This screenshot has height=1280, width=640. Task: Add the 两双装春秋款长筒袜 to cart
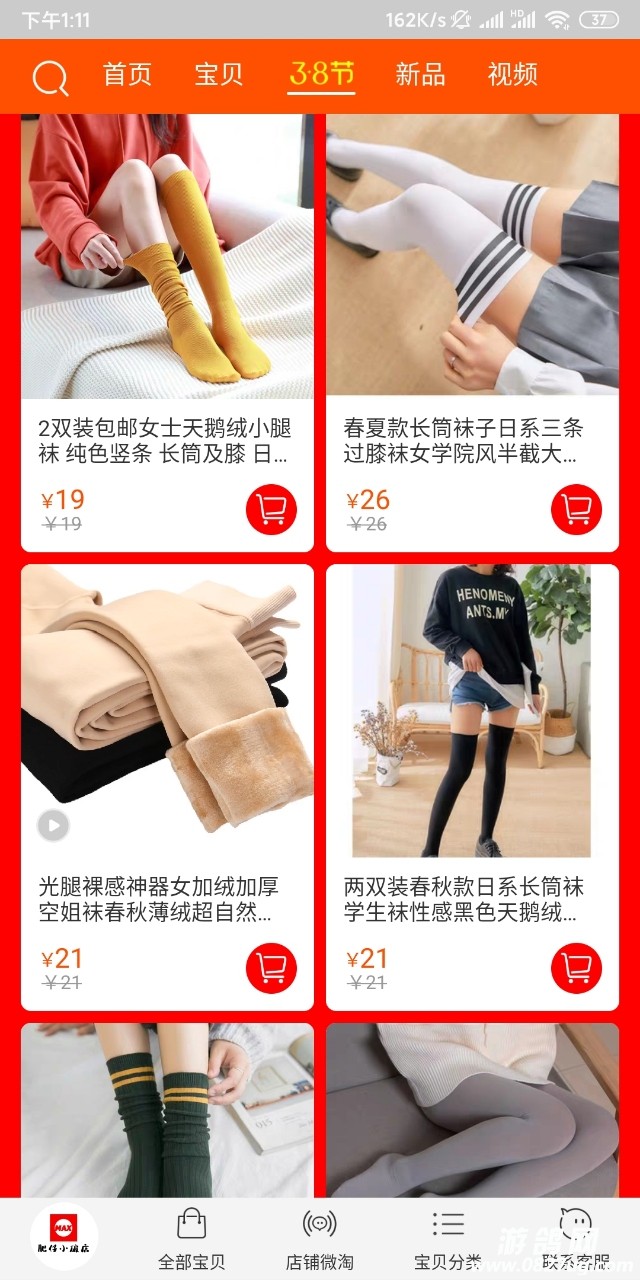point(576,968)
